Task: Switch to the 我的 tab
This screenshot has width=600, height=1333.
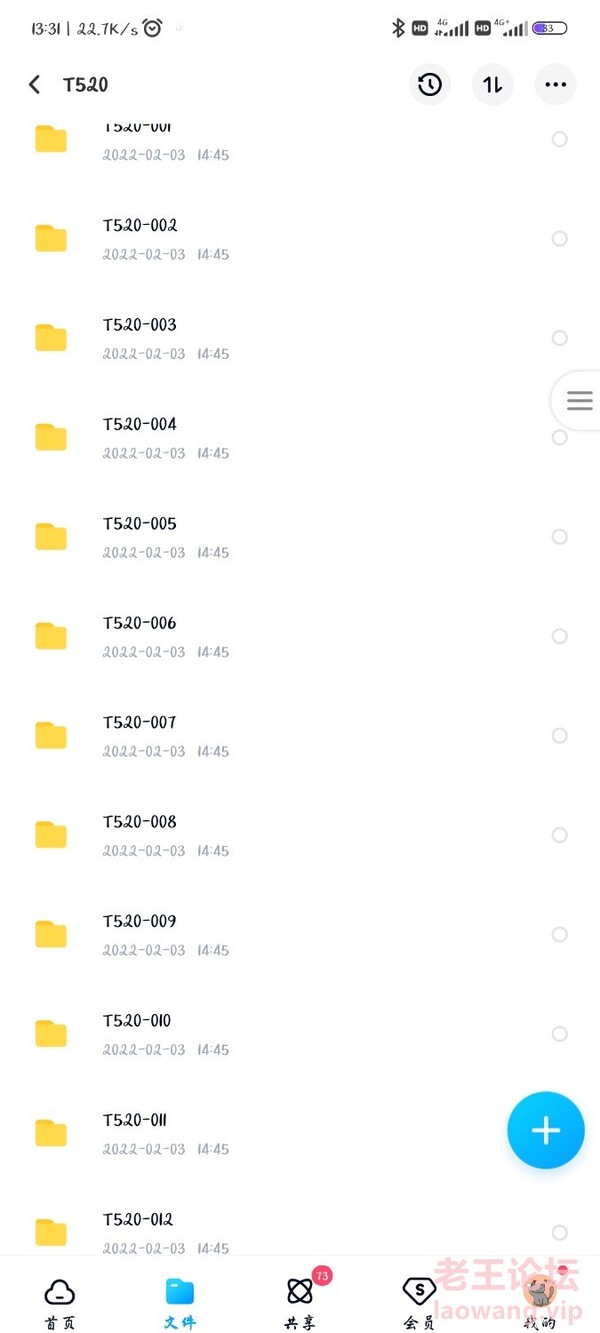Action: [540, 1303]
